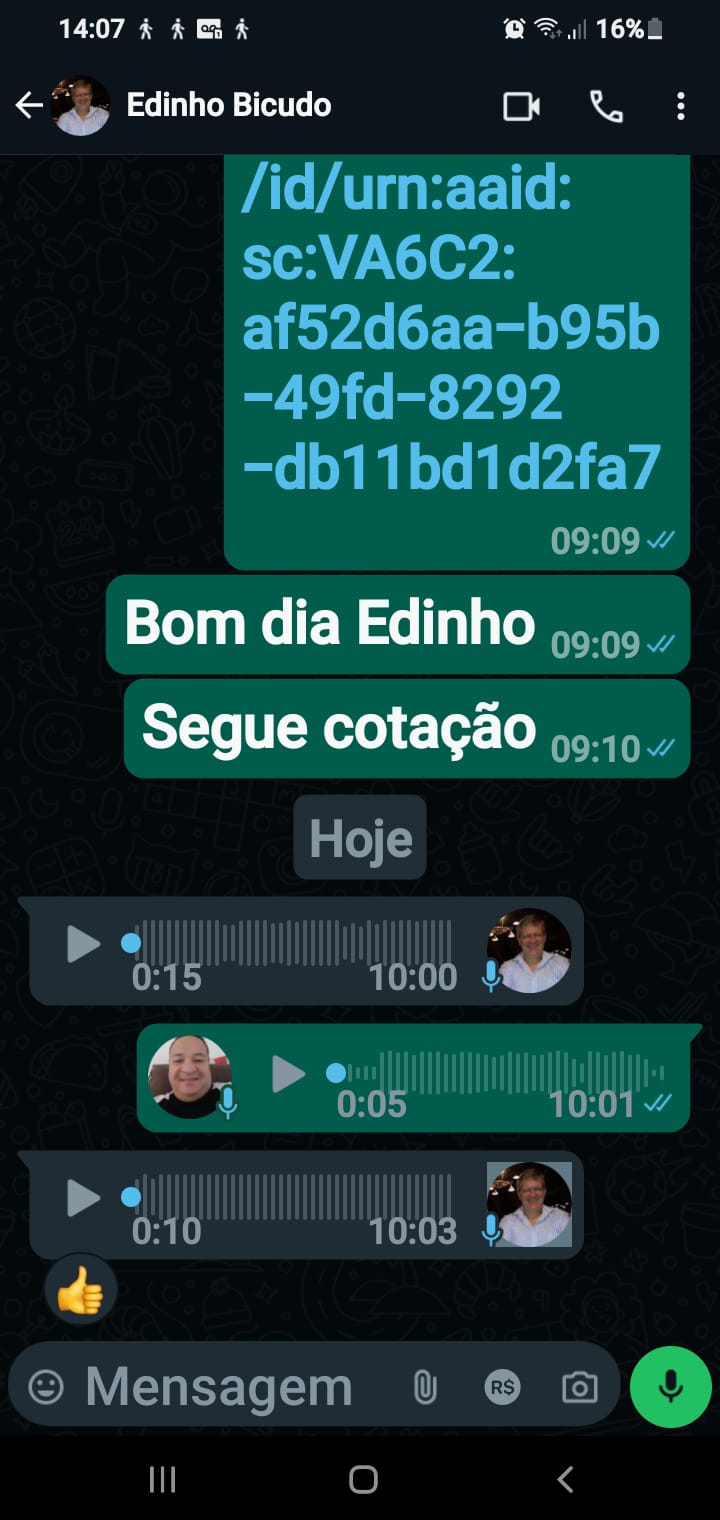The width and height of the screenshot is (720, 1520).
Task: Open Edinho Bicudo's contact info
Action: (228, 105)
